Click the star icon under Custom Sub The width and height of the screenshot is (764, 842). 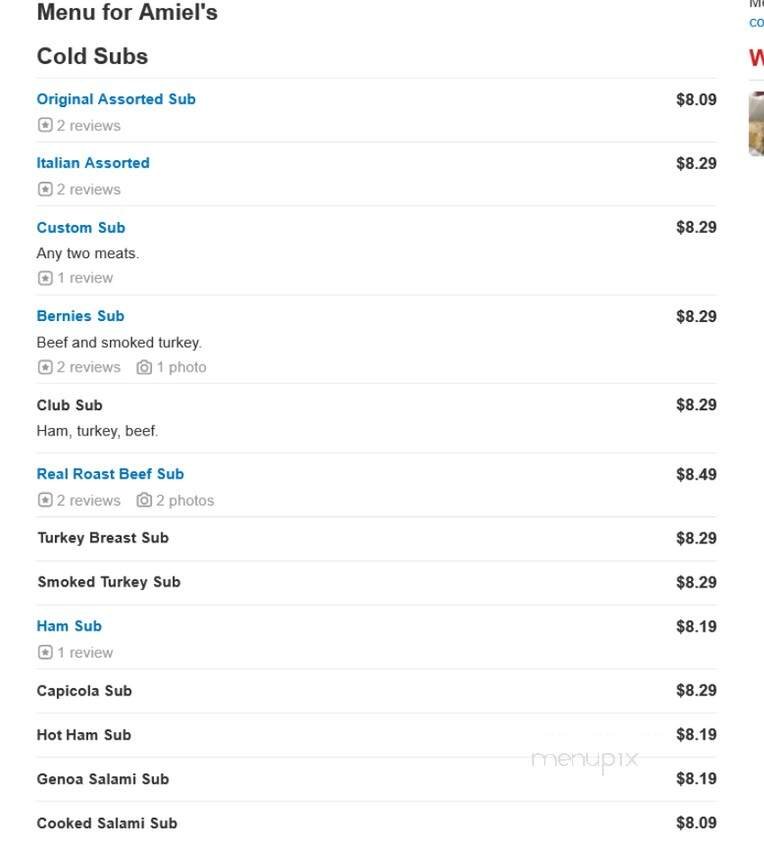pos(44,277)
